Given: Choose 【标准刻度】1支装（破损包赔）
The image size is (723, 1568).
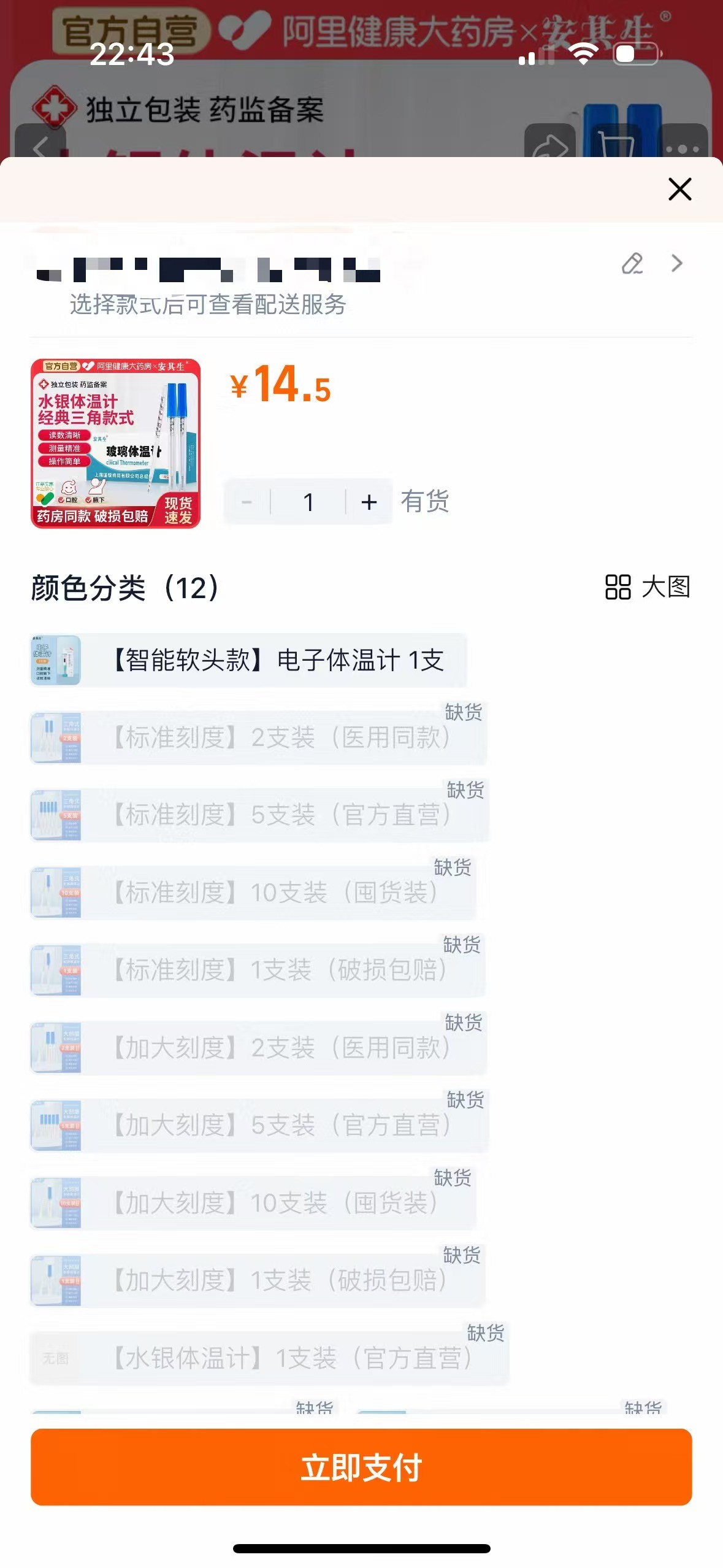Looking at the screenshot, I should click(x=256, y=970).
